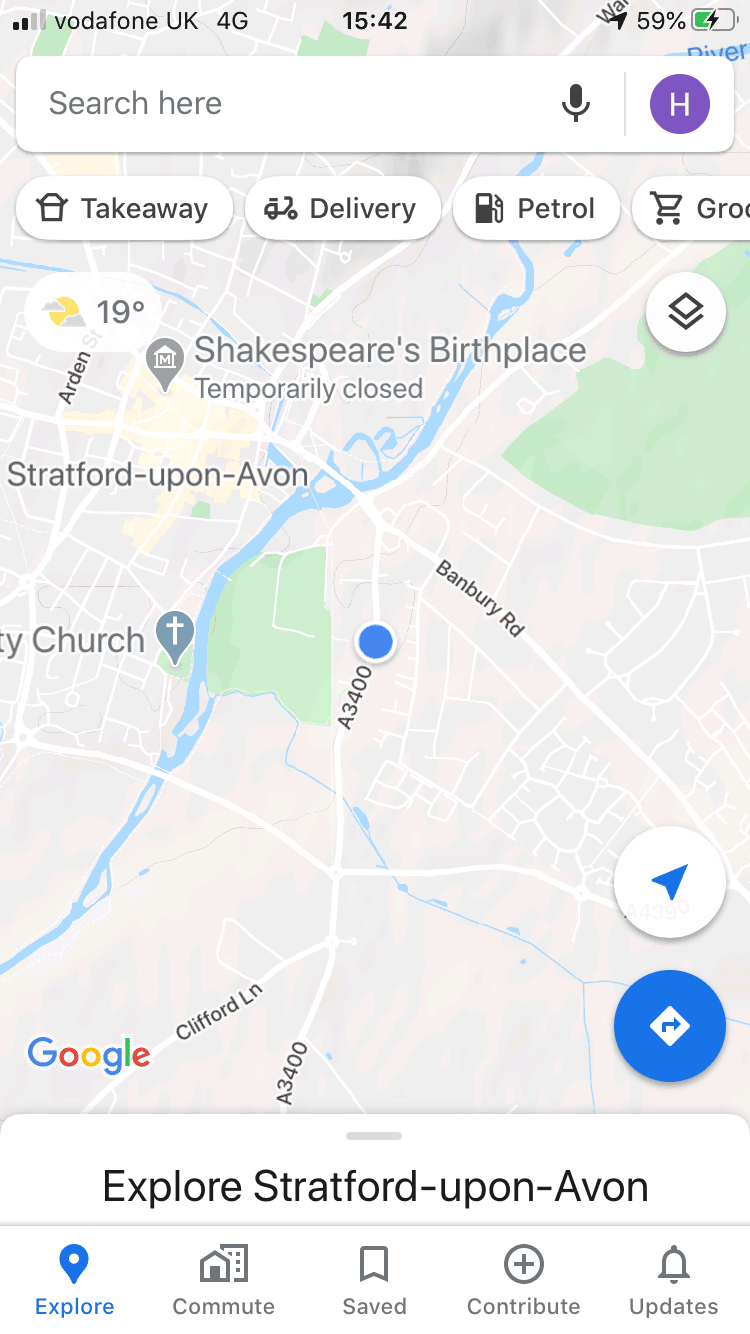This screenshot has height=1334, width=750.
Task: Open the map layers button
Action: pyautogui.click(x=686, y=313)
